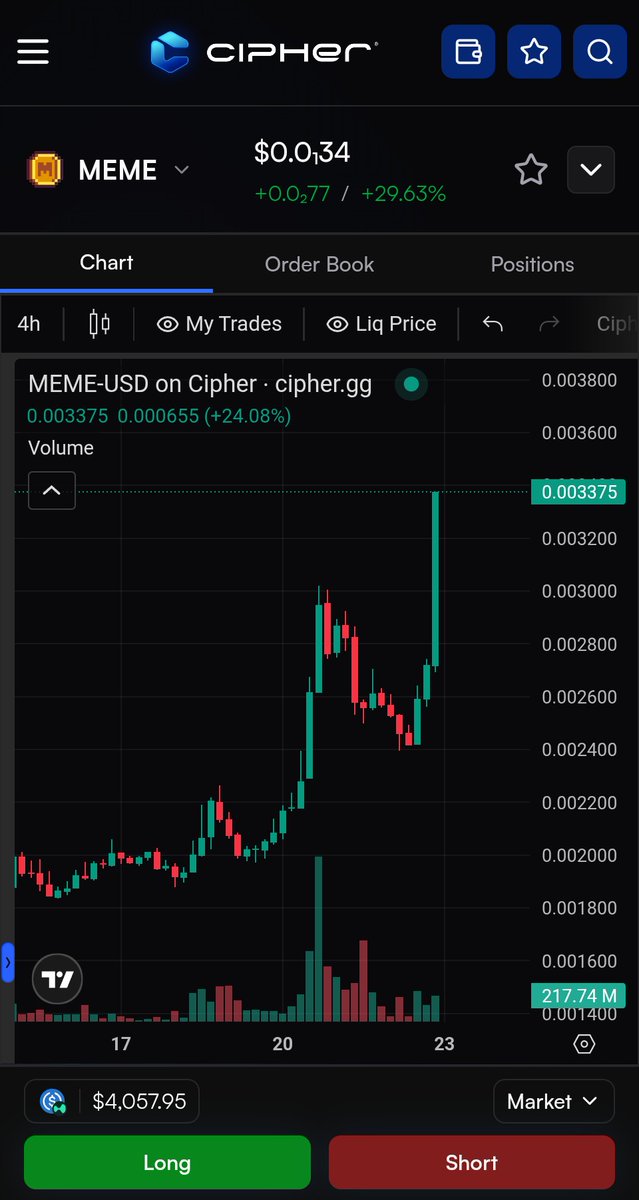Open favorites via the top star button
The image size is (639, 1200).
tap(534, 52)
